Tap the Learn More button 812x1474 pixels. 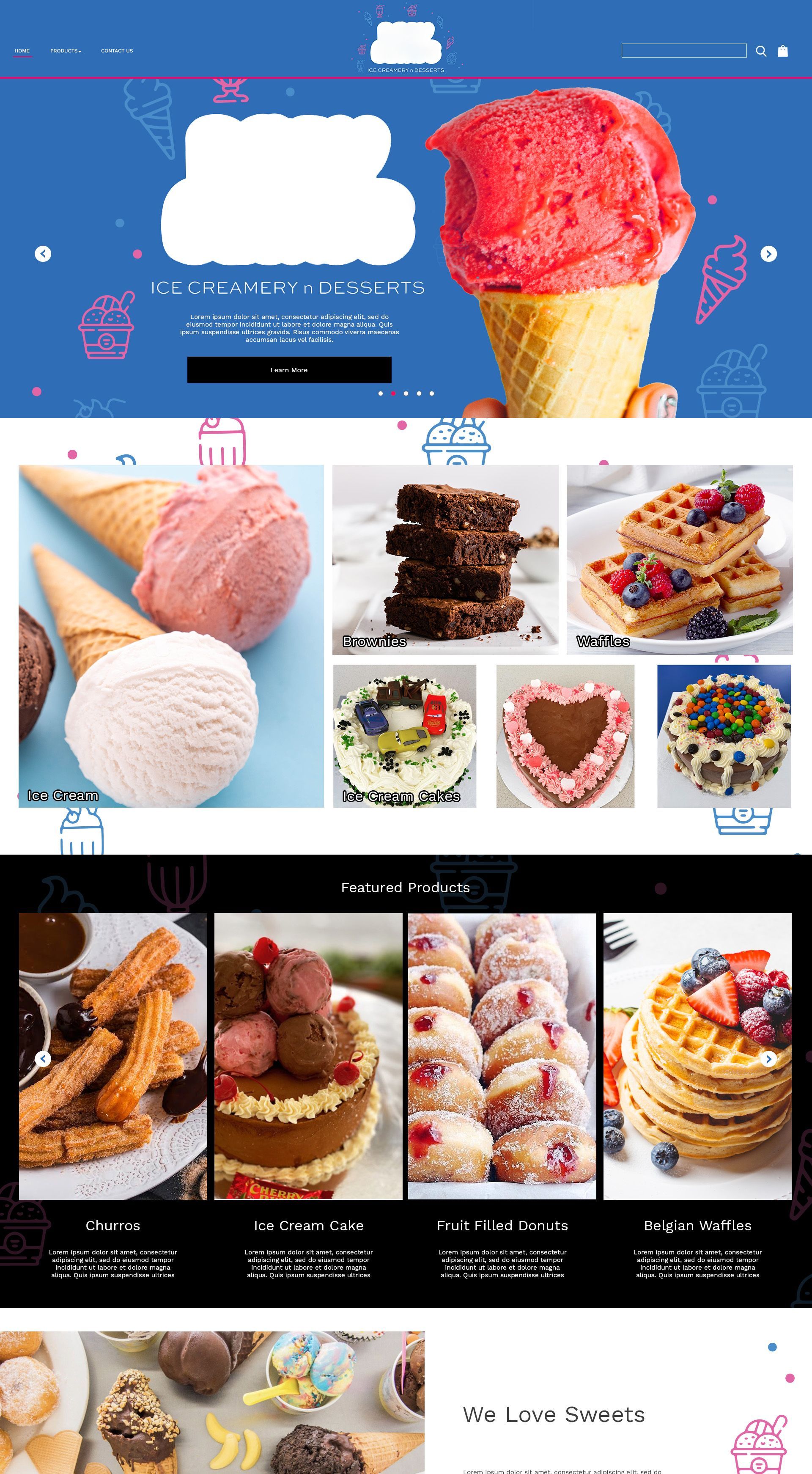point(289,370)
